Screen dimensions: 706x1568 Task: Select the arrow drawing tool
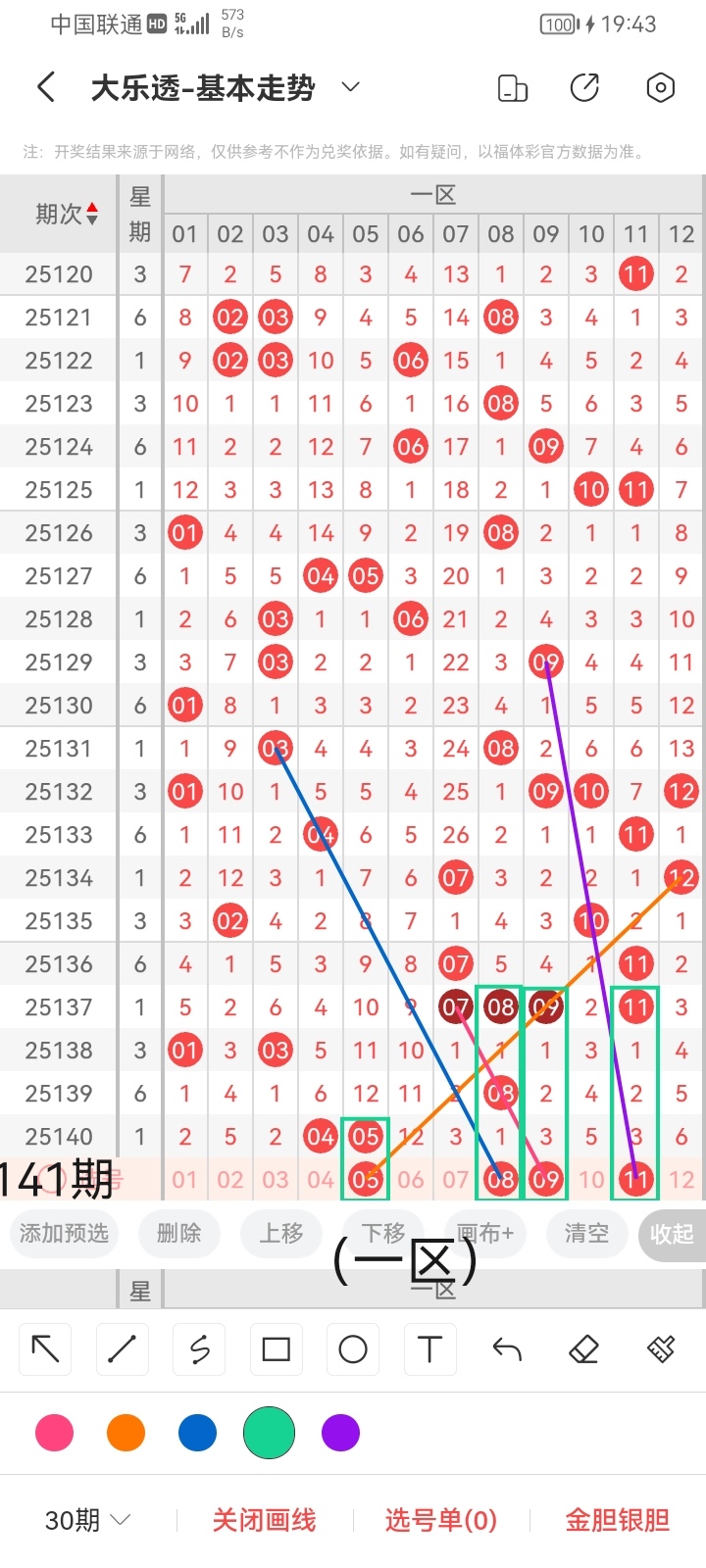tap(45, 1349)
